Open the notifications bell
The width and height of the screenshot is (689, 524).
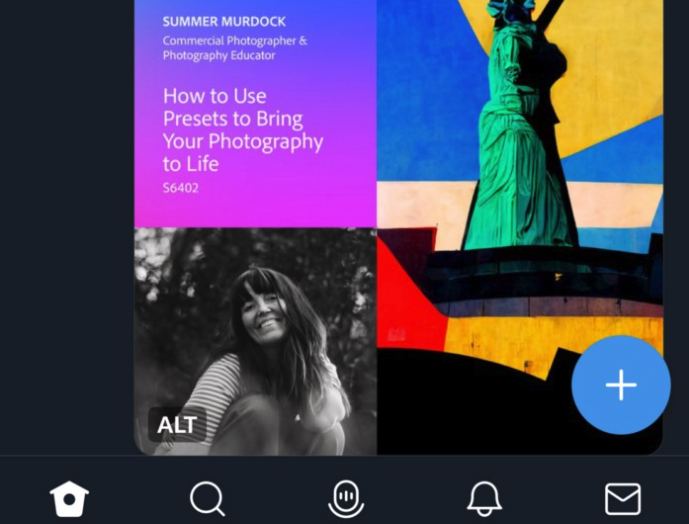[x=484, y=497]
